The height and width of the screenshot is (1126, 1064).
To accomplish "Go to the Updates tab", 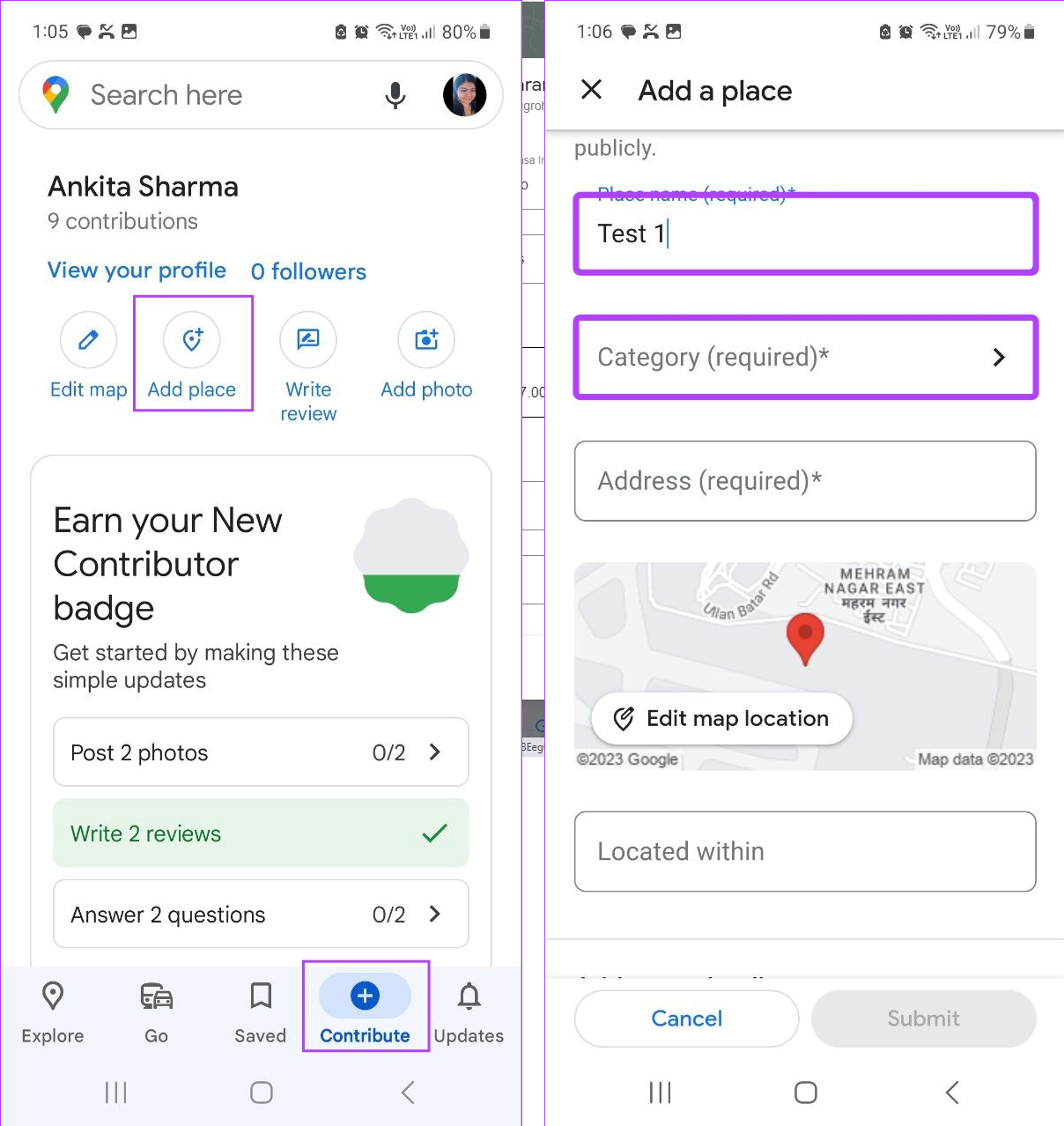I will pyautogui.click(x=469, y=1011).
